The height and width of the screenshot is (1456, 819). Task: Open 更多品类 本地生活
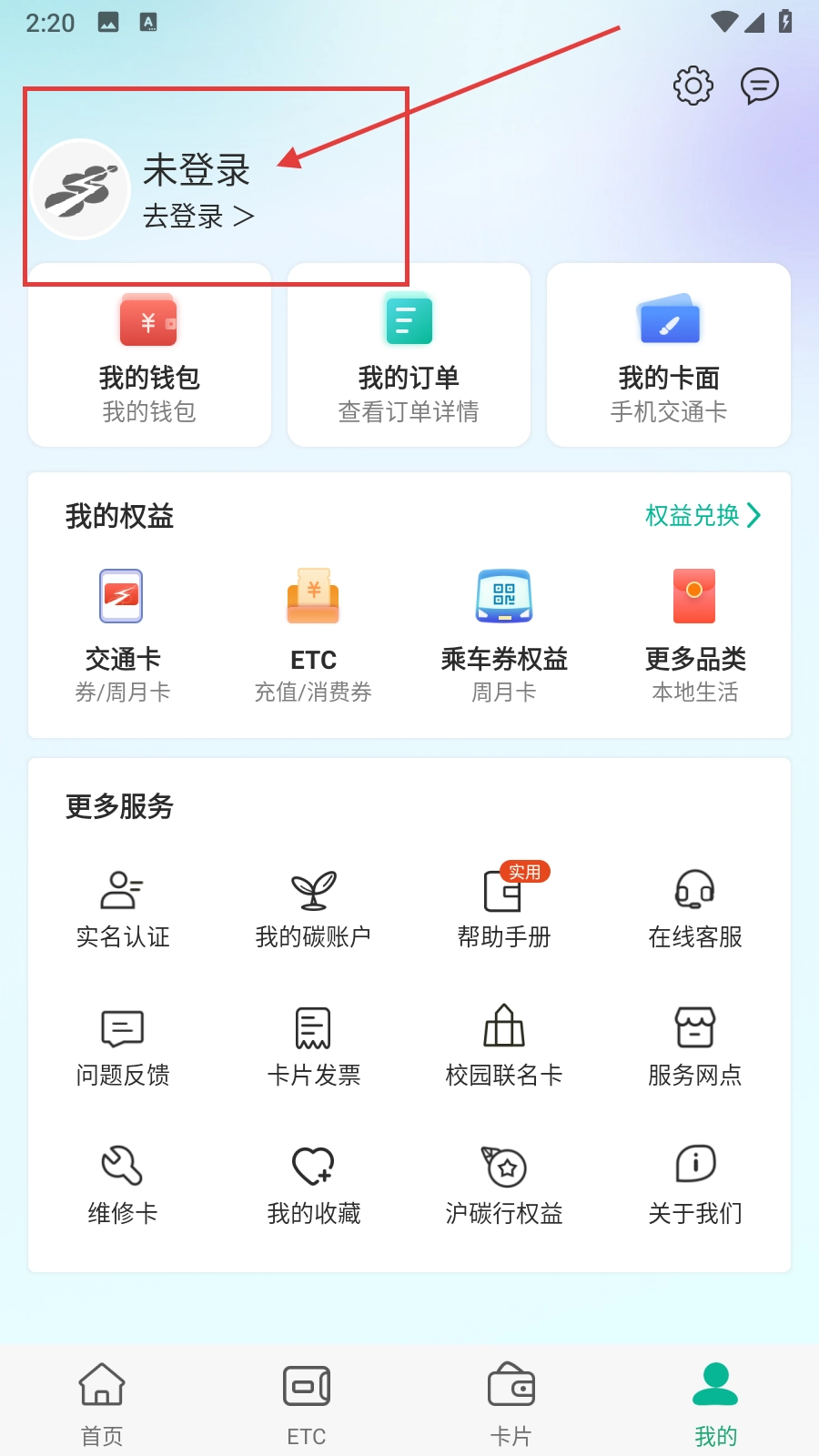click(695, 634)
